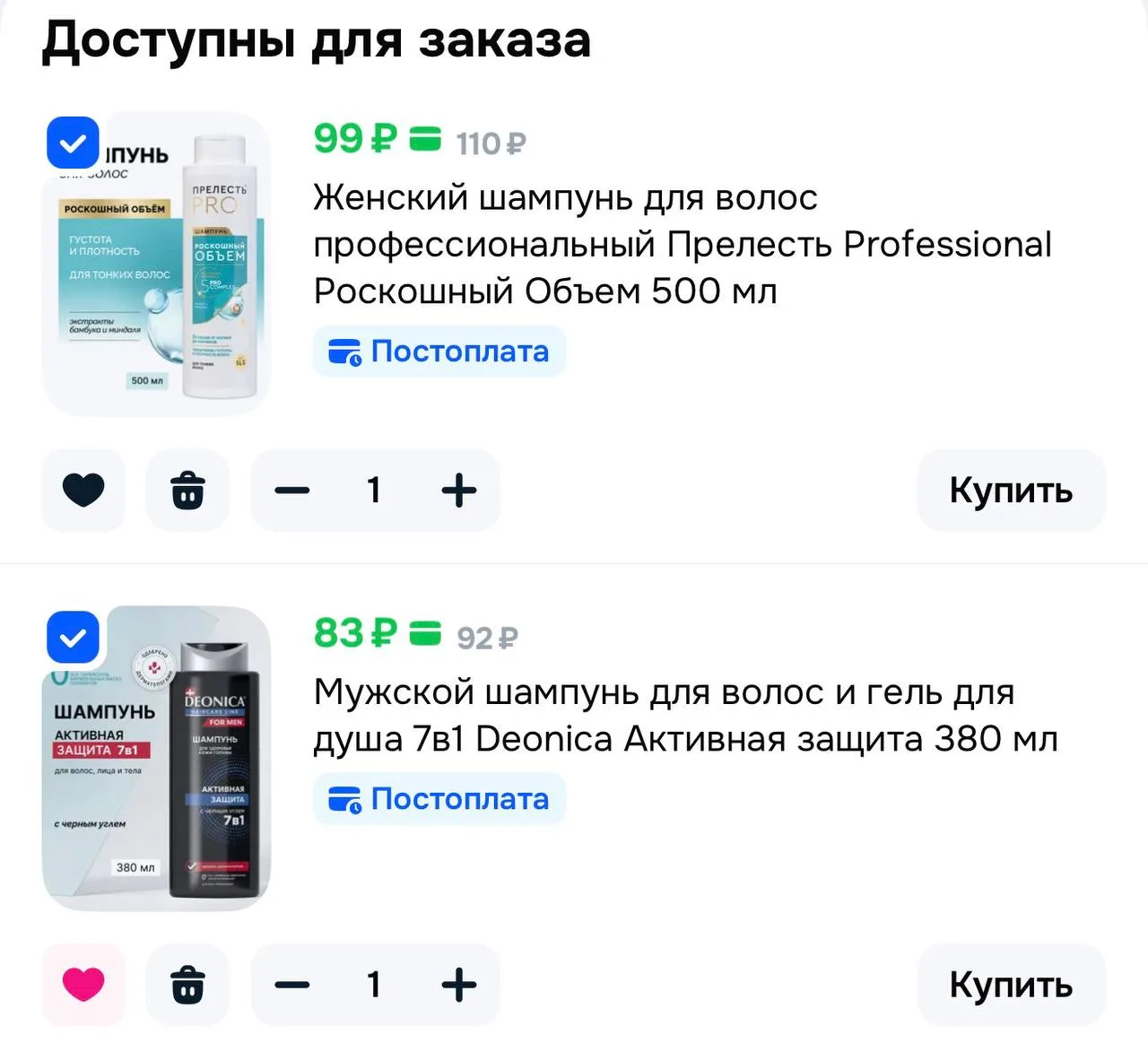Uncheck the Прелесть Professional shampoo checkbox

click(73, 143)
